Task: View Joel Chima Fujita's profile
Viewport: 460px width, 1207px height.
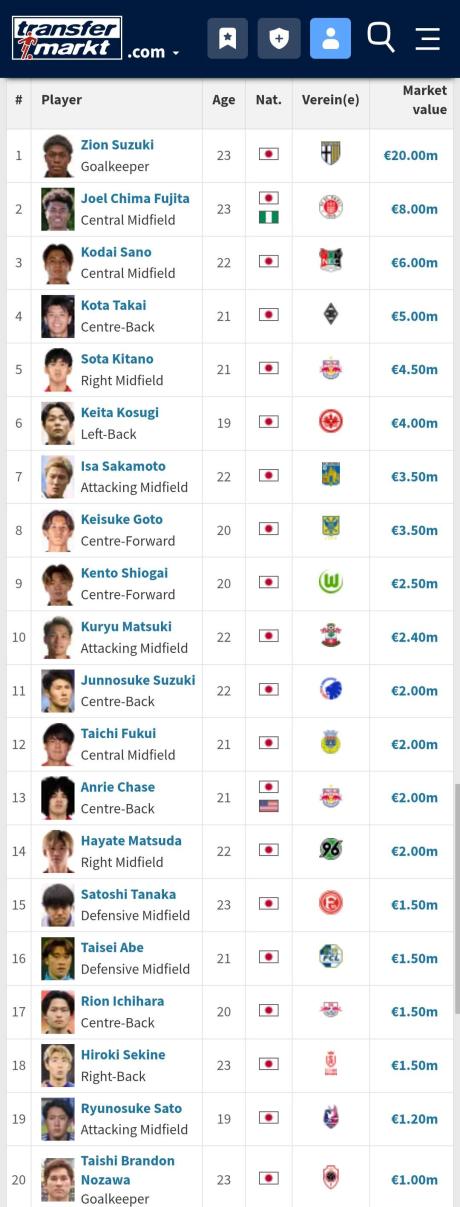Action: (x=135, y=198)
